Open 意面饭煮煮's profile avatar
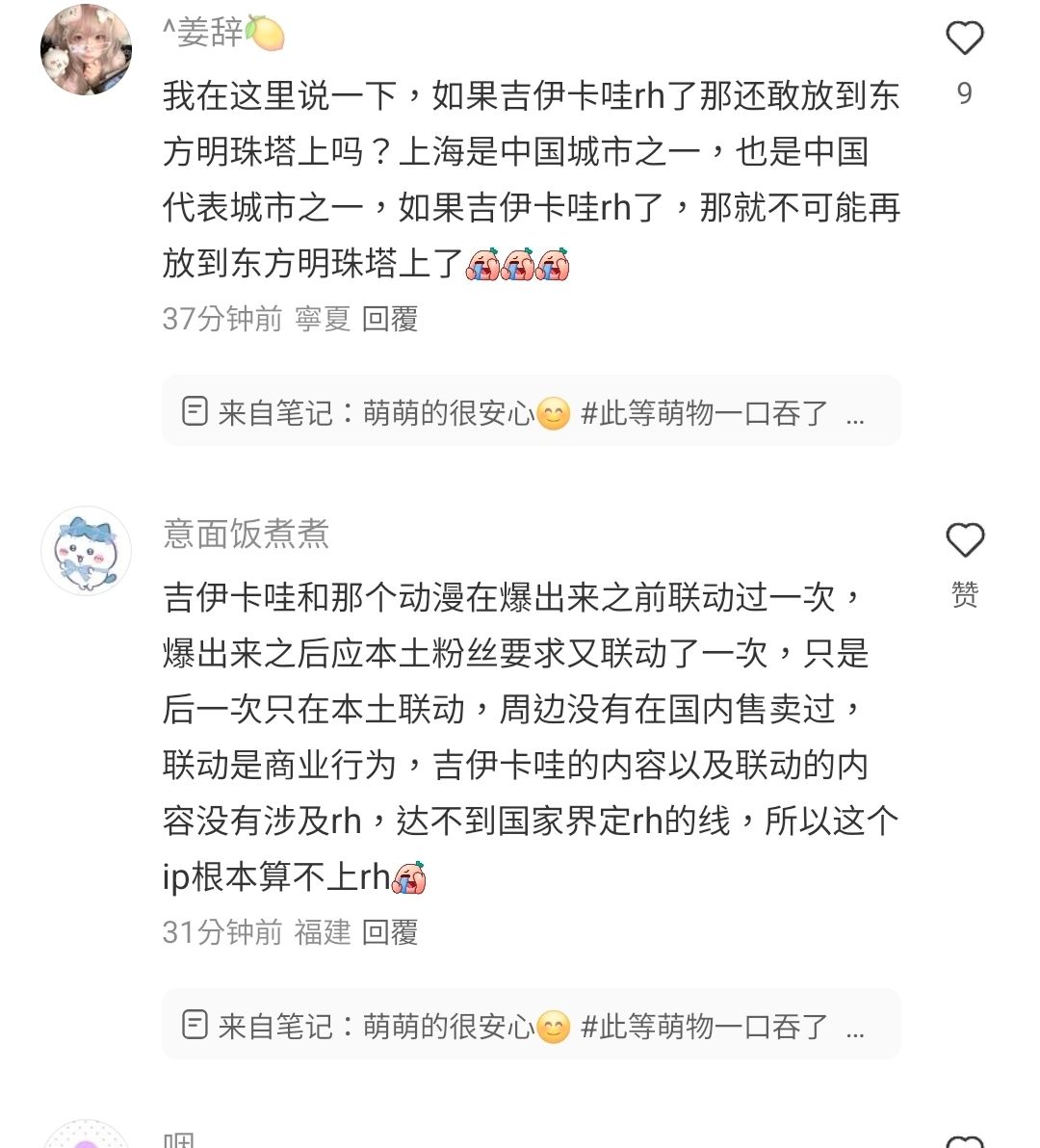 86,551
